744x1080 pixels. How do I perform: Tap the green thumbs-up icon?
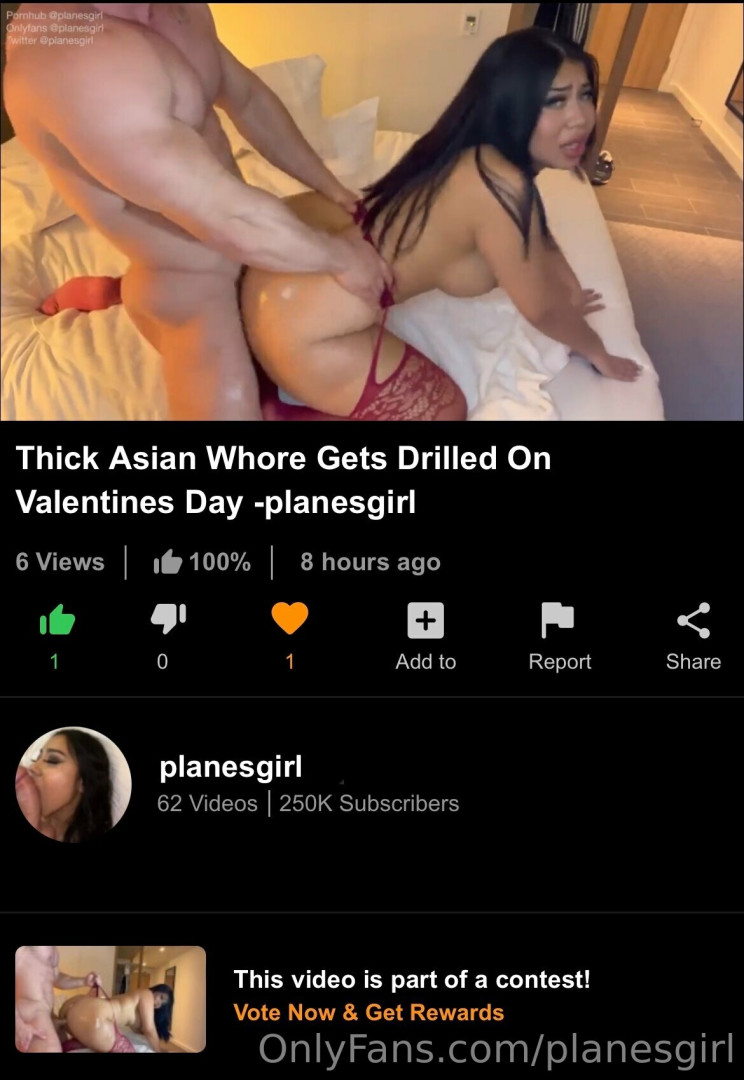(56, 621)
